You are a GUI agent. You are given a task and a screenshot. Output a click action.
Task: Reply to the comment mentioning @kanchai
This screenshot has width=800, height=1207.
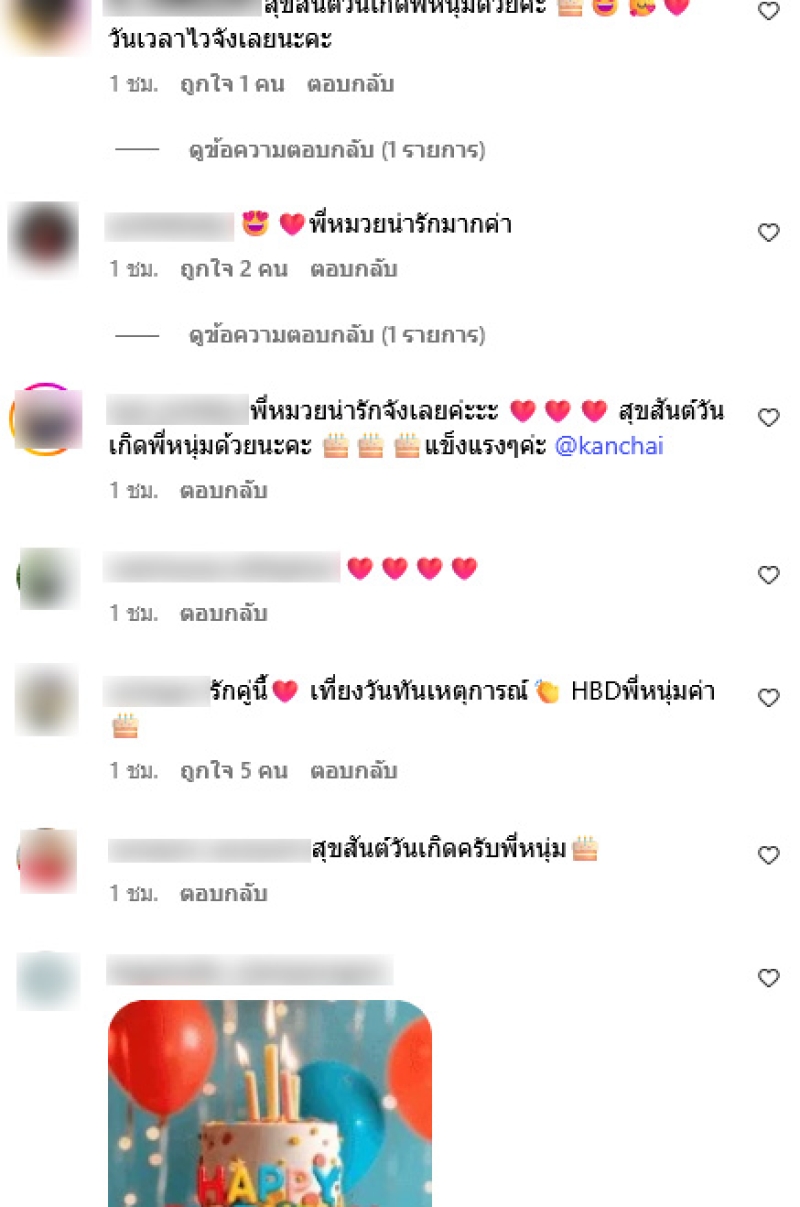pos(223,491)
